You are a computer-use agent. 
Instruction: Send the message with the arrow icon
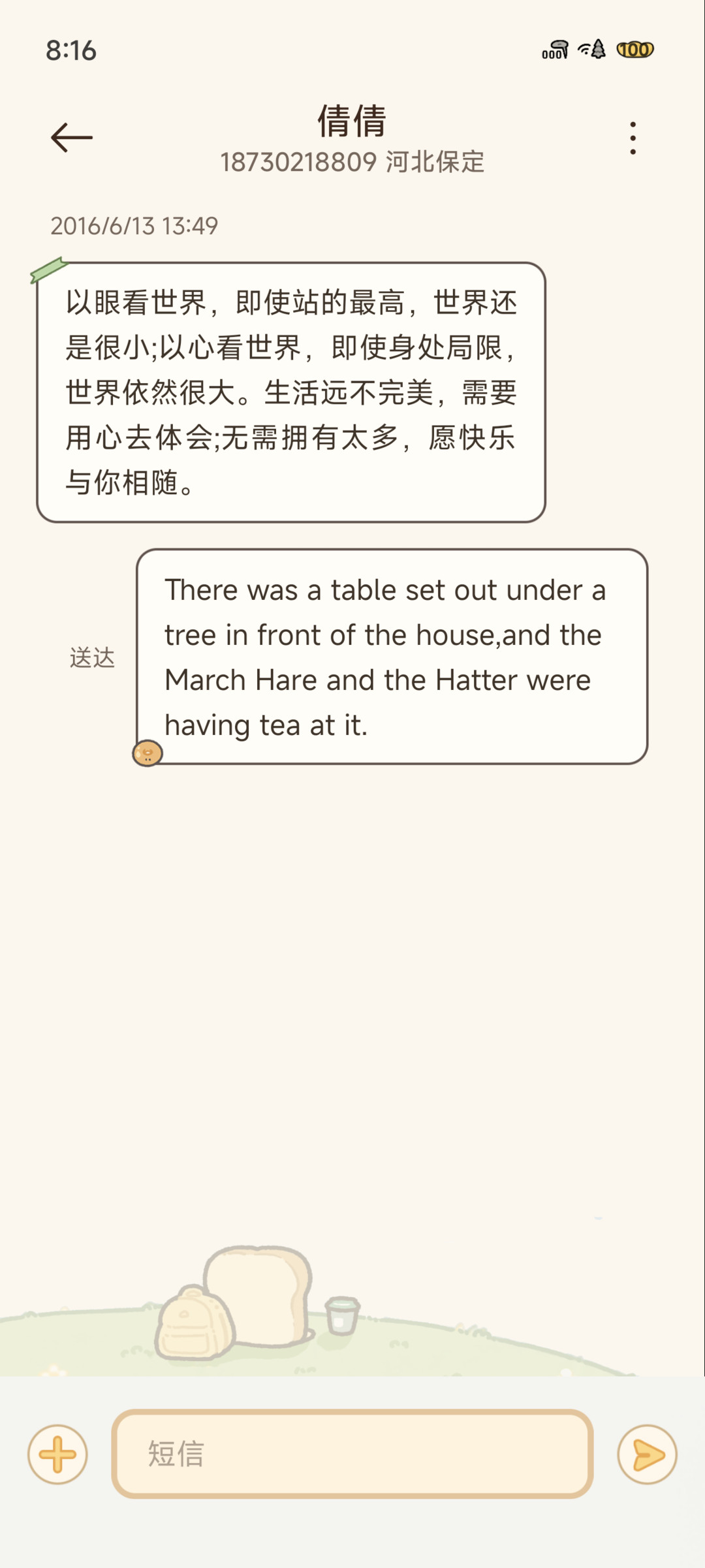[x=647, y=1454]
